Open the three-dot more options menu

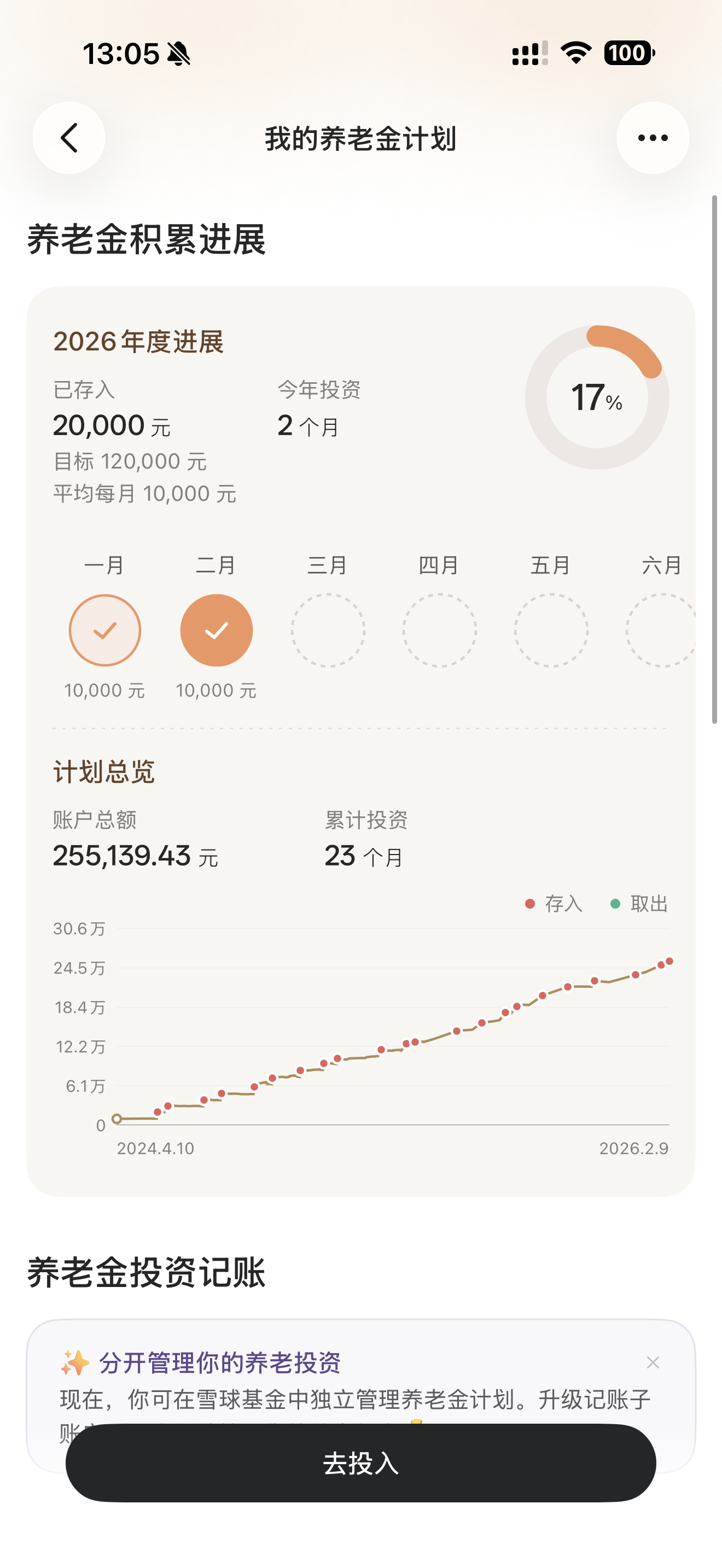coord(653,138)
